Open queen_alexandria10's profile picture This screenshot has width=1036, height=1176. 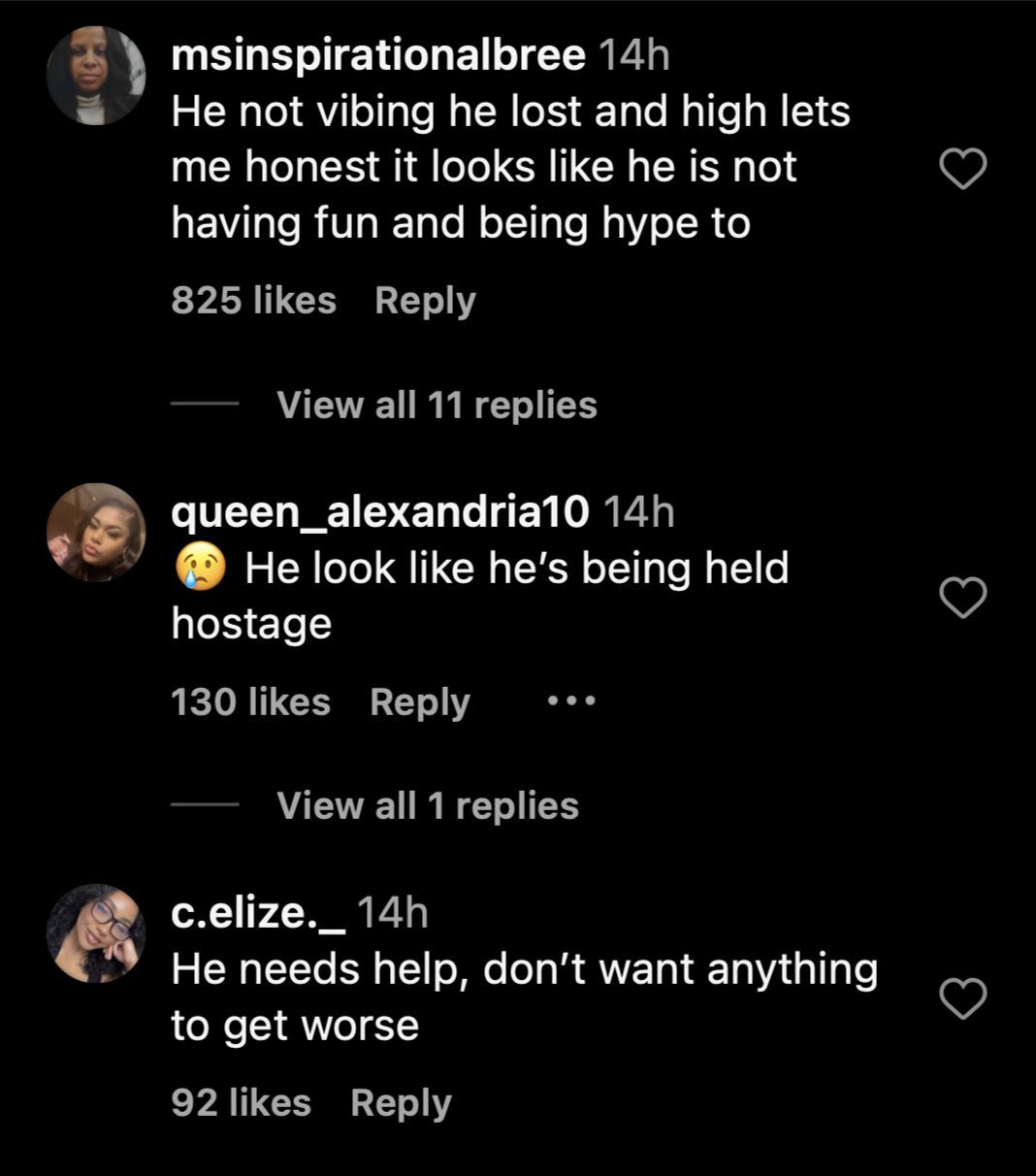(x=96, y=532)
